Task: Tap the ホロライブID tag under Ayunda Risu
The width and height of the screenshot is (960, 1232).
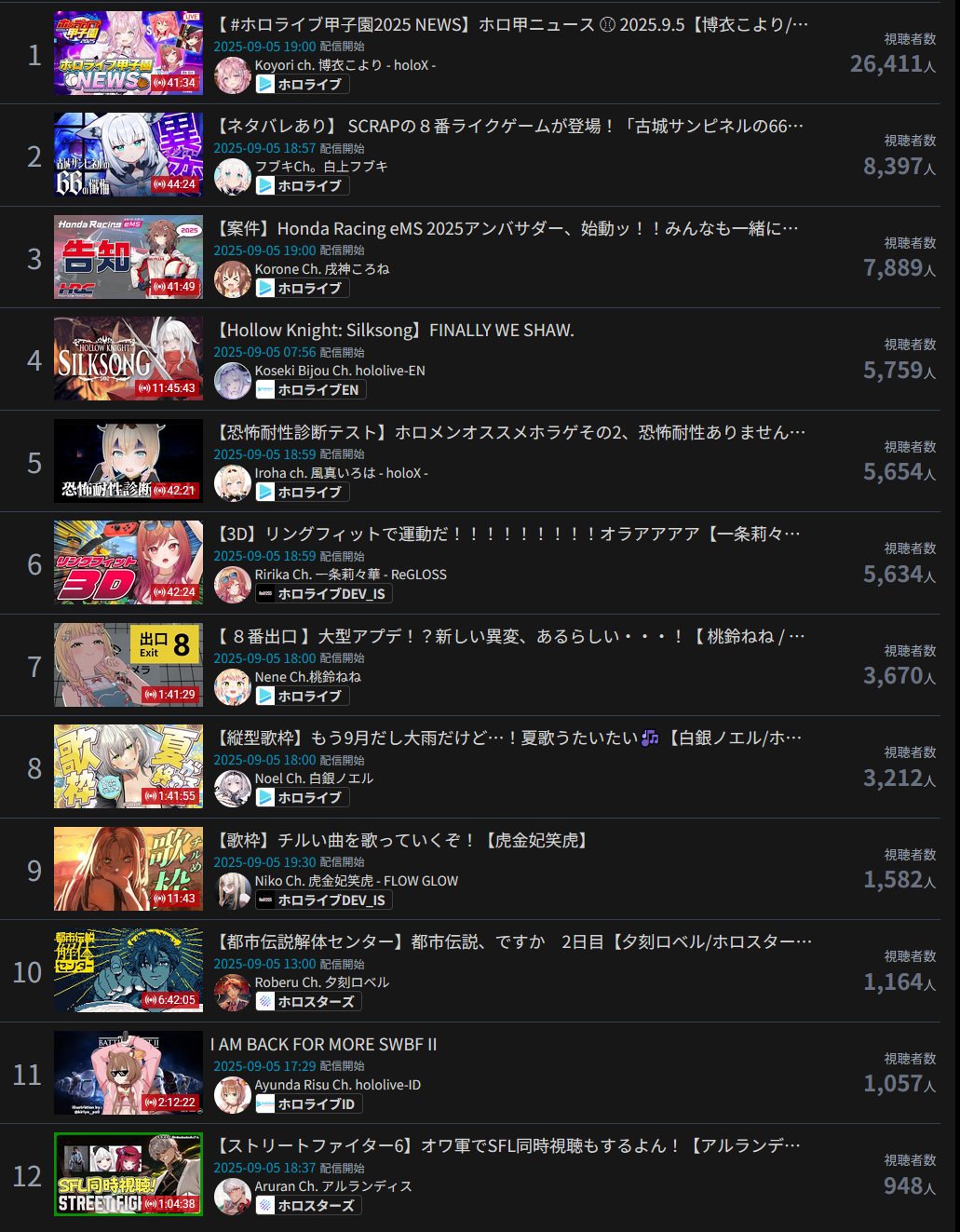Action: [x=308, y=1104]
